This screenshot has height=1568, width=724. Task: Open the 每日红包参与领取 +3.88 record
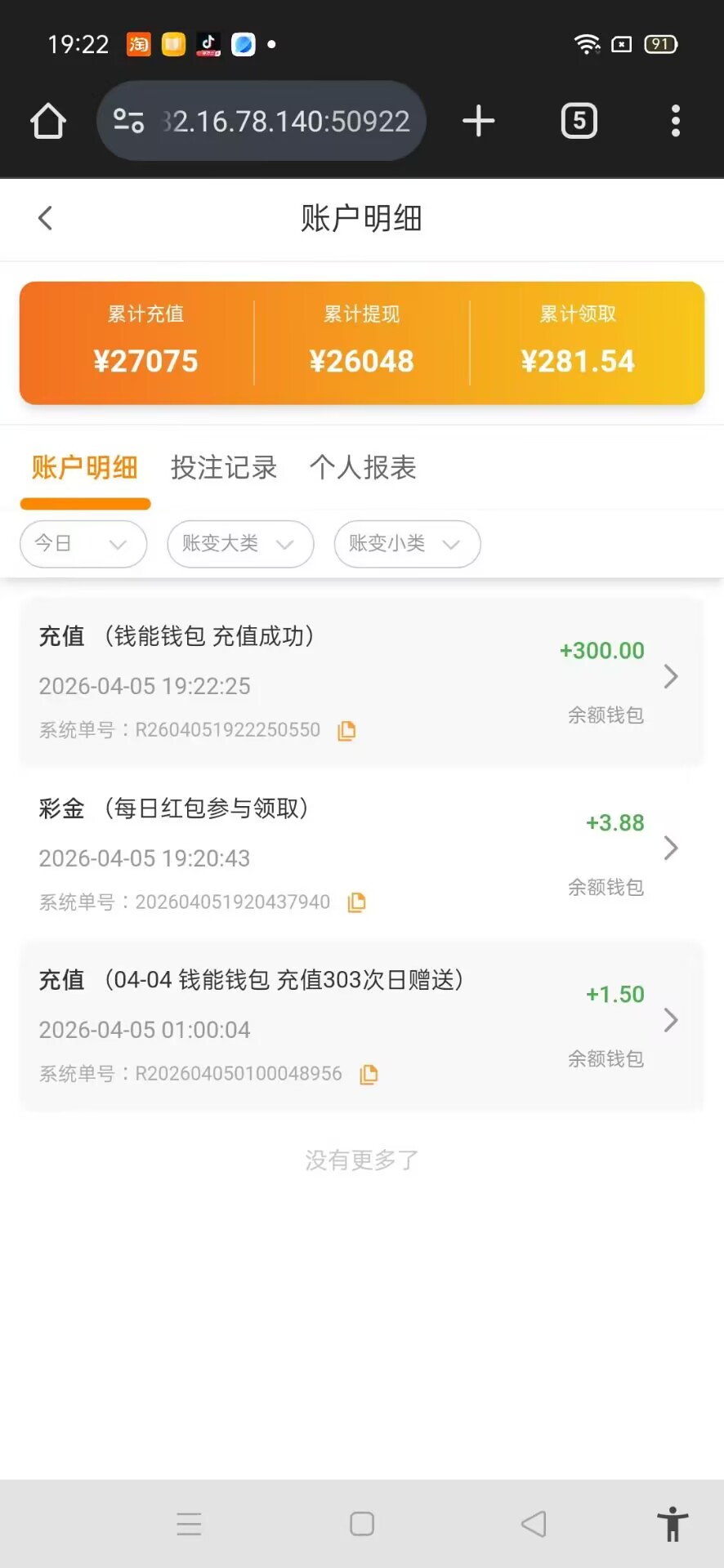pos(670,849)
